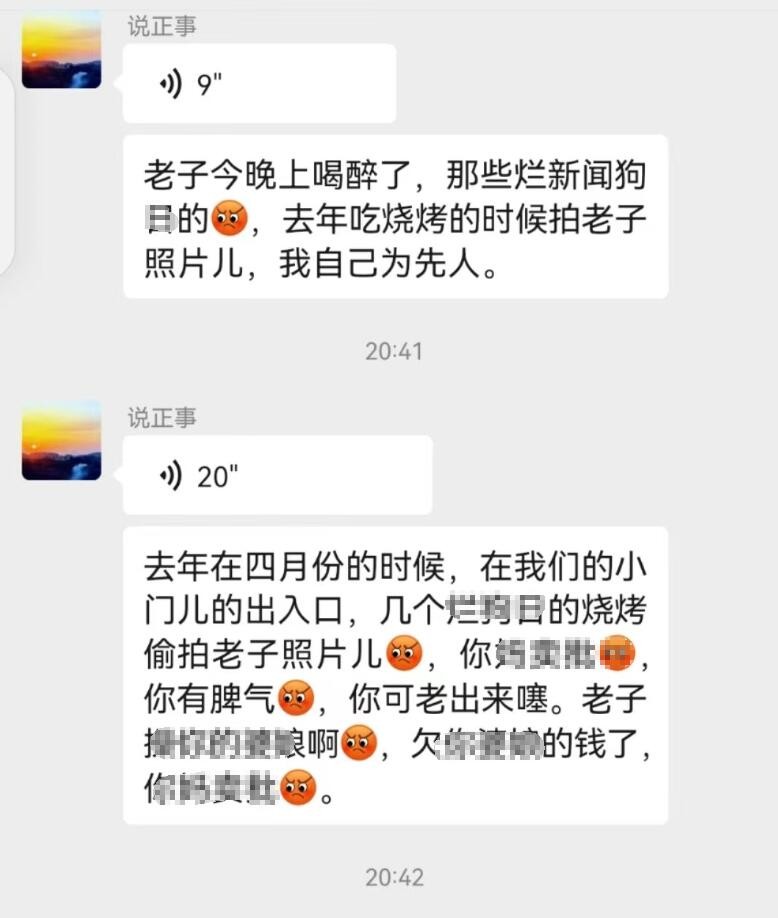
Task: Play the 20-second voice message
Action: pyautogui.click(x=276, y=476)
